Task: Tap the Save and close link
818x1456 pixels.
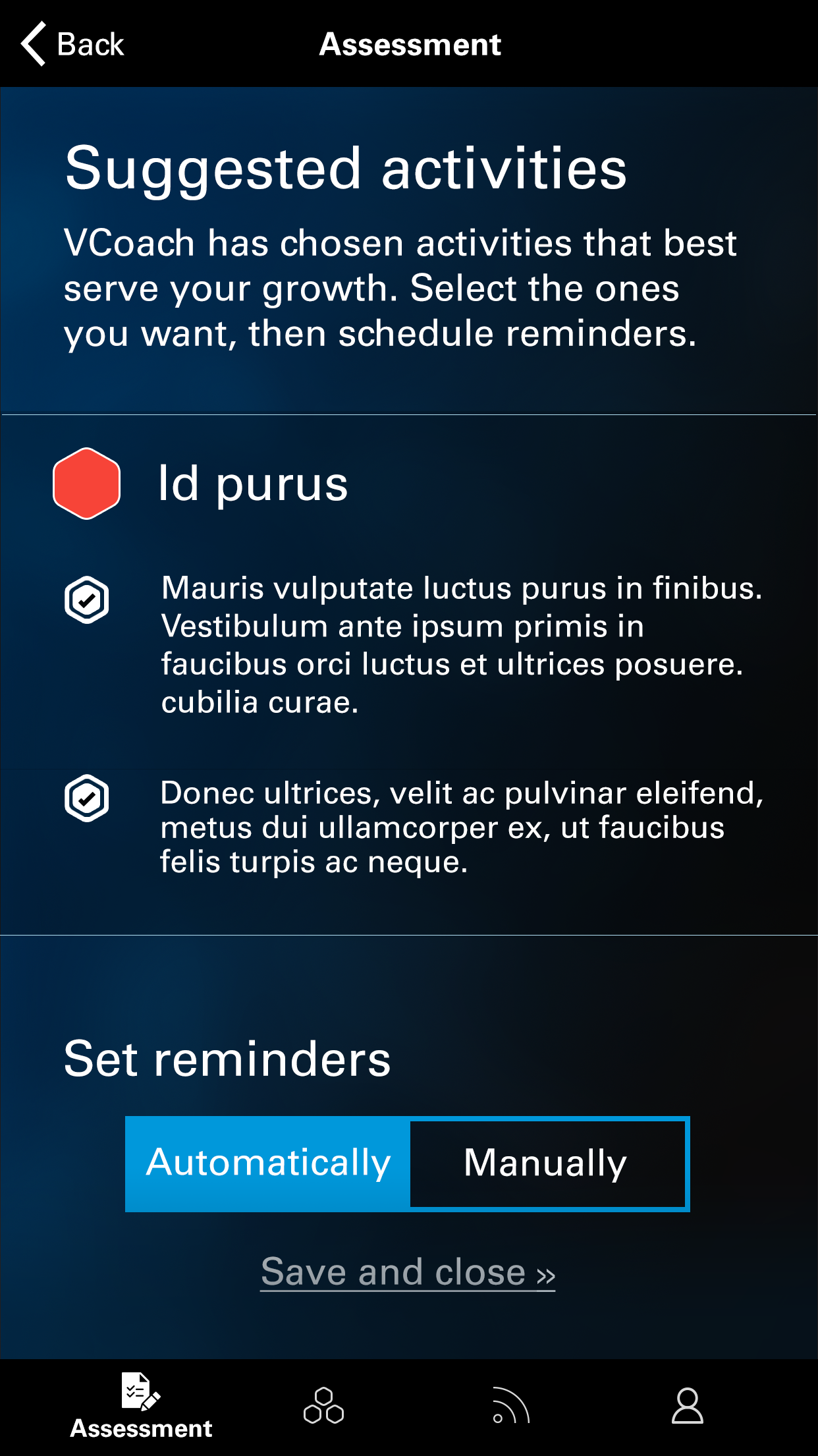Action: coord(408,1272)
